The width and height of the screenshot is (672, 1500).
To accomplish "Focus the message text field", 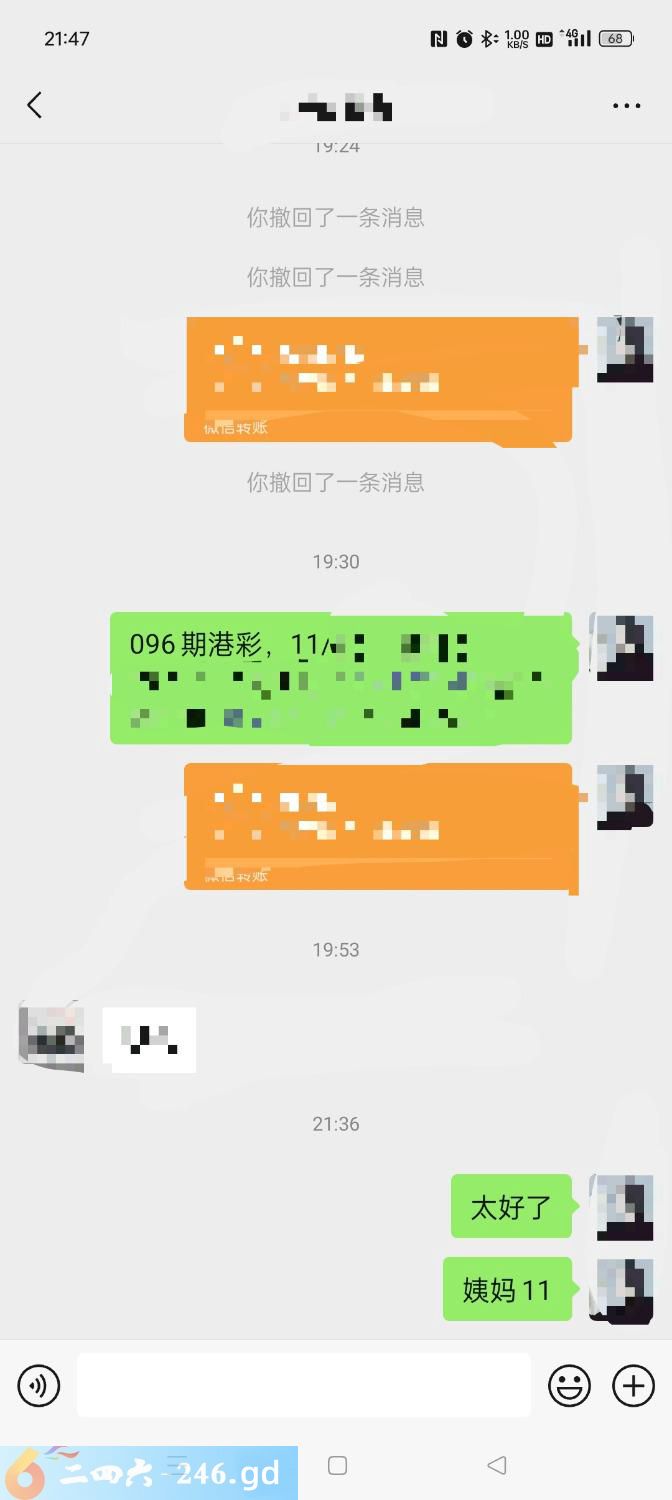I will (303, 1385).
